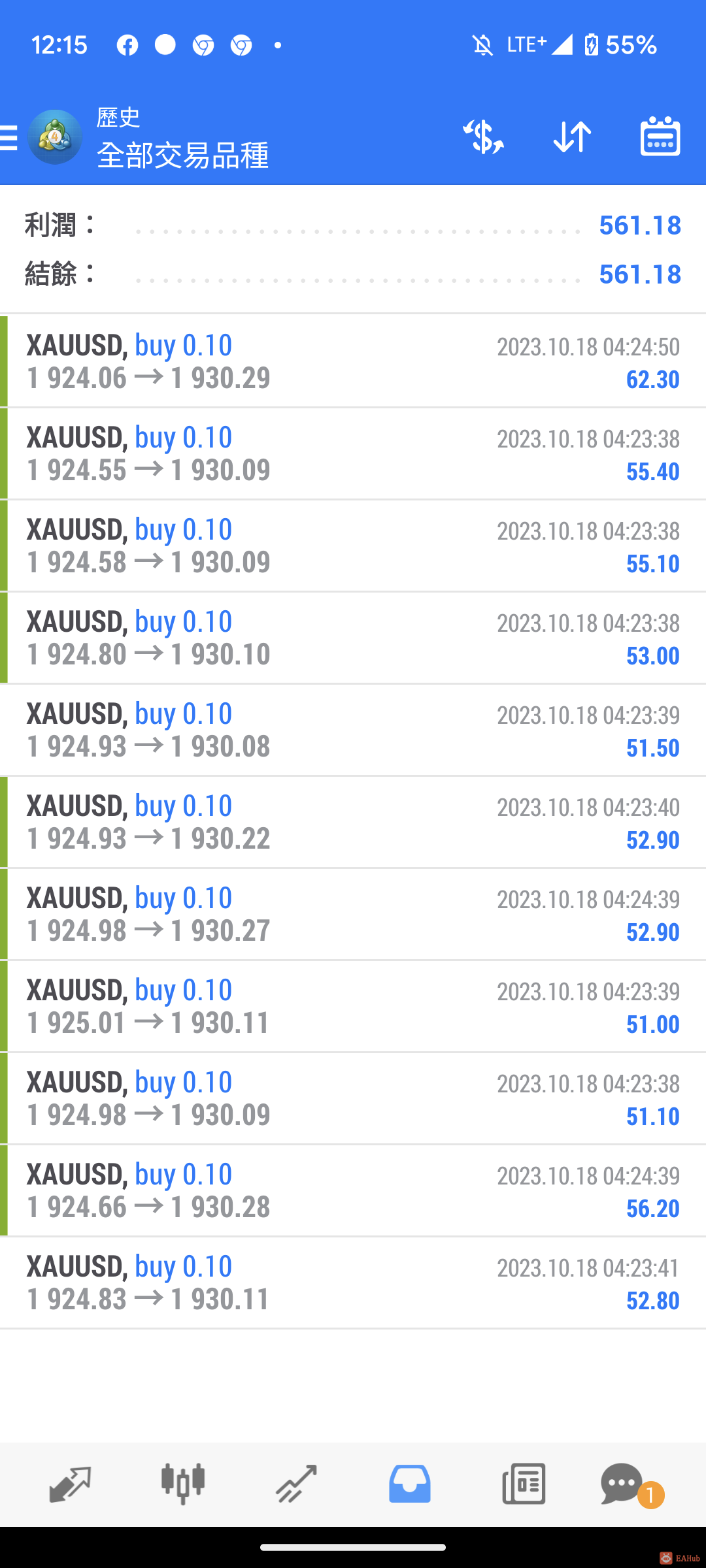Viewport: 706px width, 1568px height.
Task: Open the symbol filter with the dollar icon
Action: pos(483,137)
